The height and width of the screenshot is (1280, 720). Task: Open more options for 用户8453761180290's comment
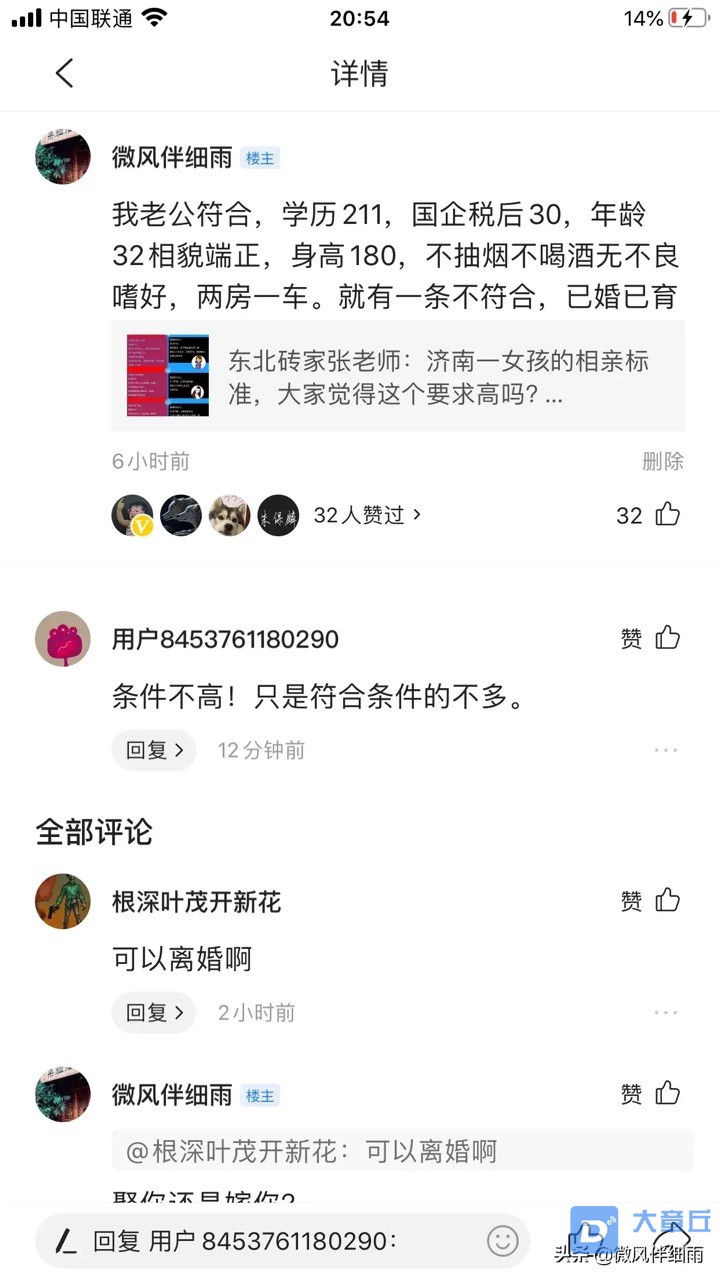coord(666,750)
